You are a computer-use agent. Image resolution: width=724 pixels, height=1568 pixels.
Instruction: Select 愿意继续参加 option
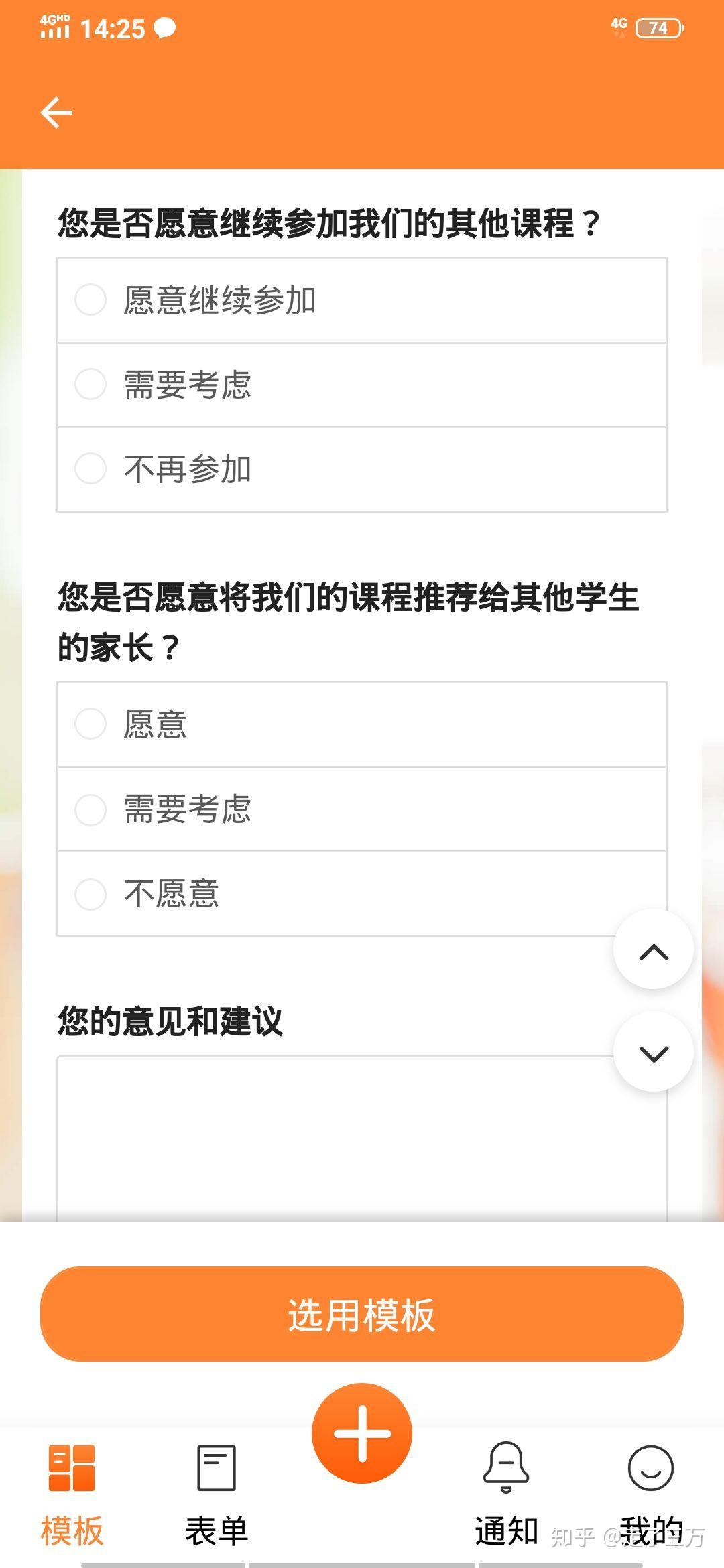pyautogui.click(x=362, y=300)
